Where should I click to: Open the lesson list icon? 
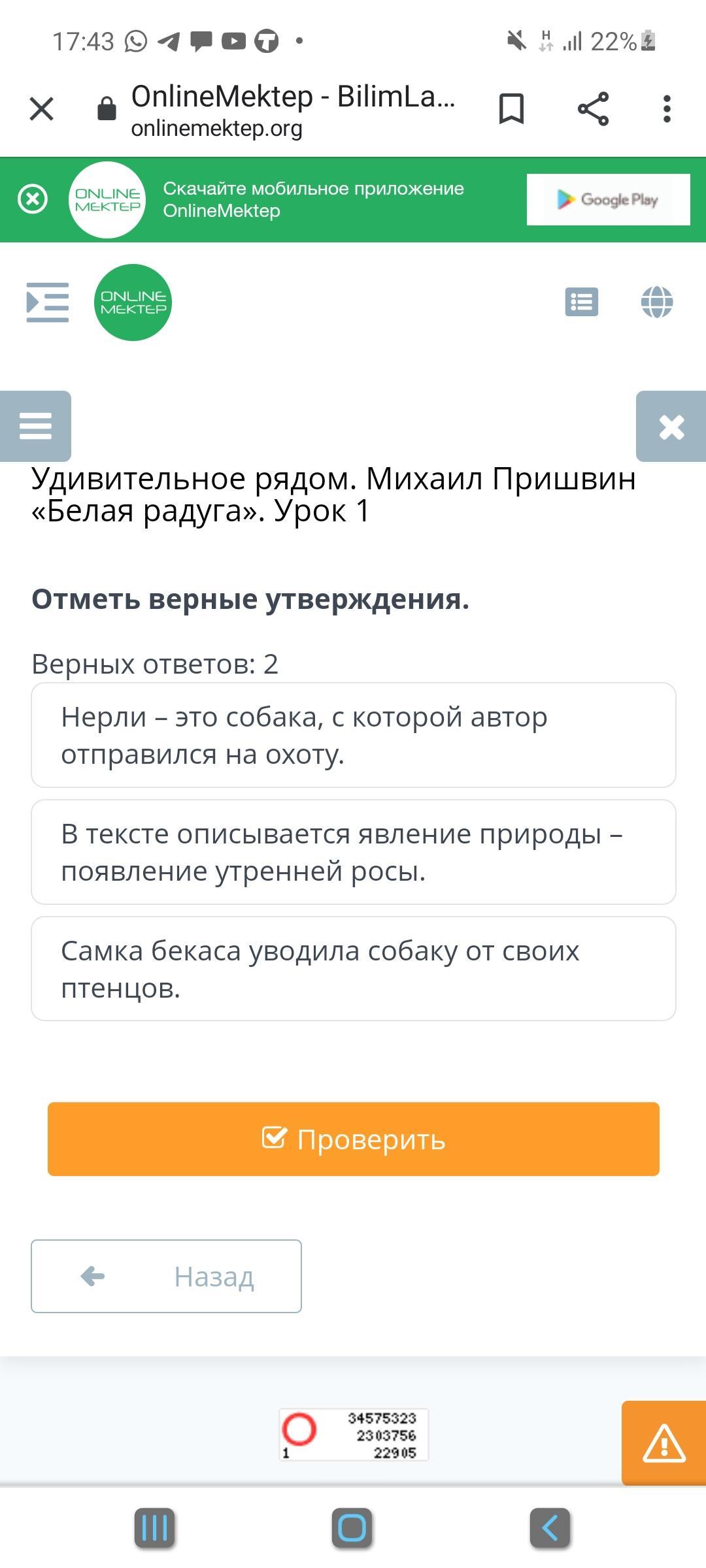[x=581, y=302]
